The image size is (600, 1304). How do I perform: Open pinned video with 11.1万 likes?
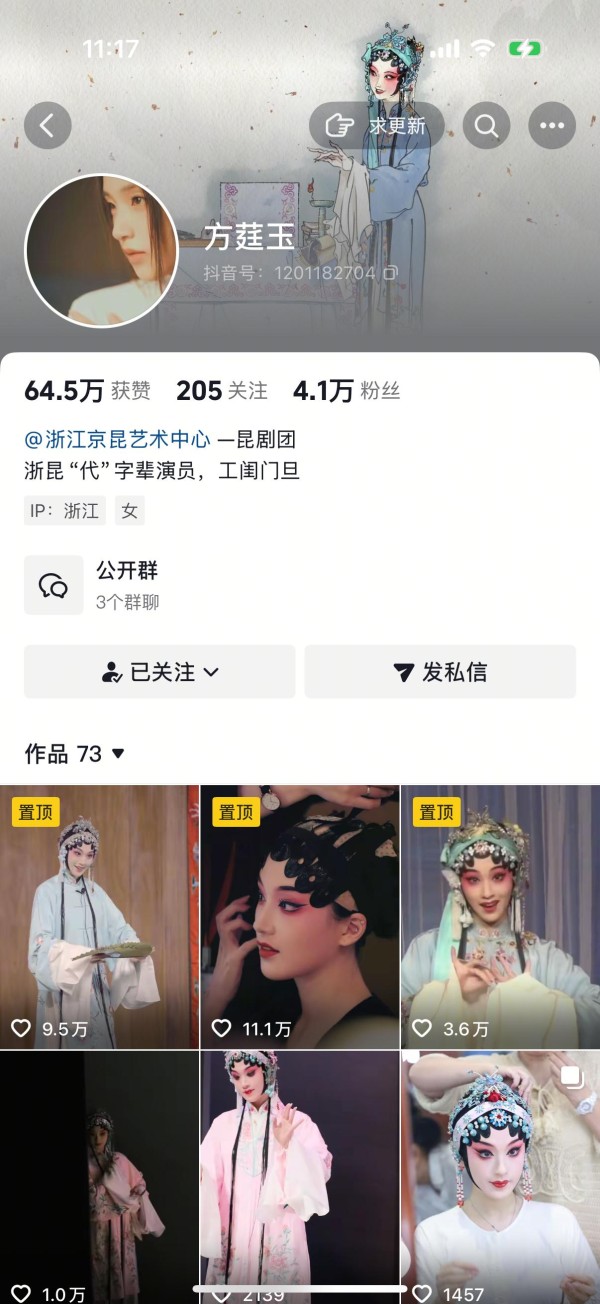[x=300, y=915]
